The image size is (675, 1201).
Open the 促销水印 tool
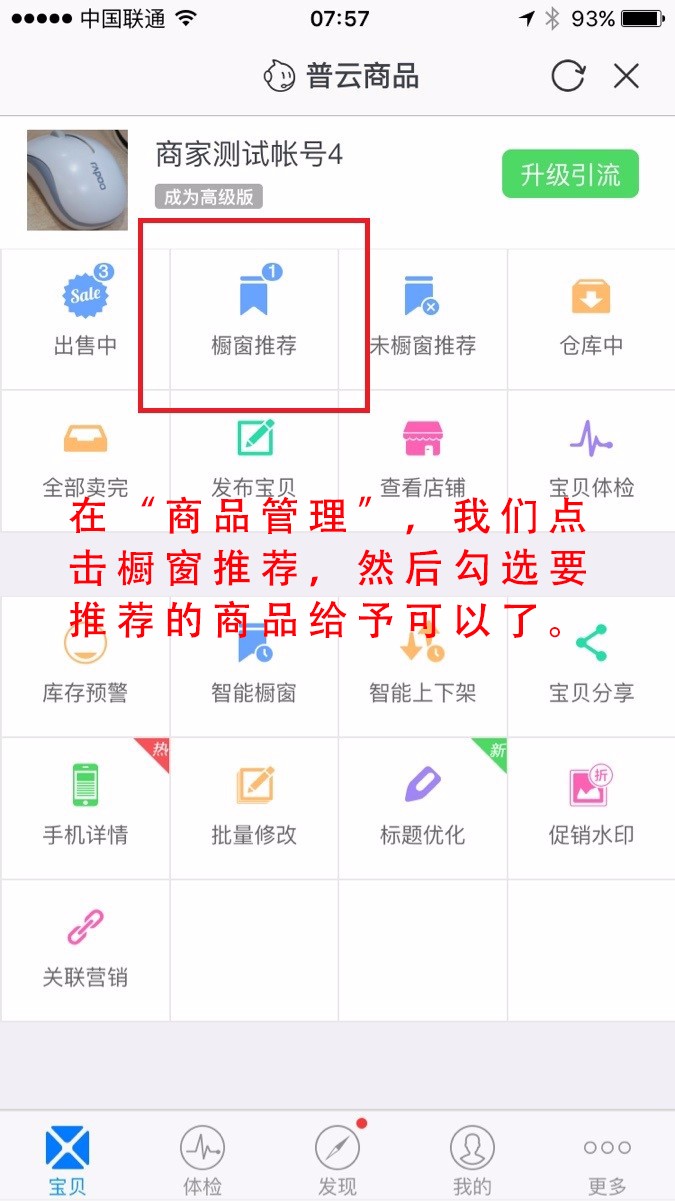591,805
